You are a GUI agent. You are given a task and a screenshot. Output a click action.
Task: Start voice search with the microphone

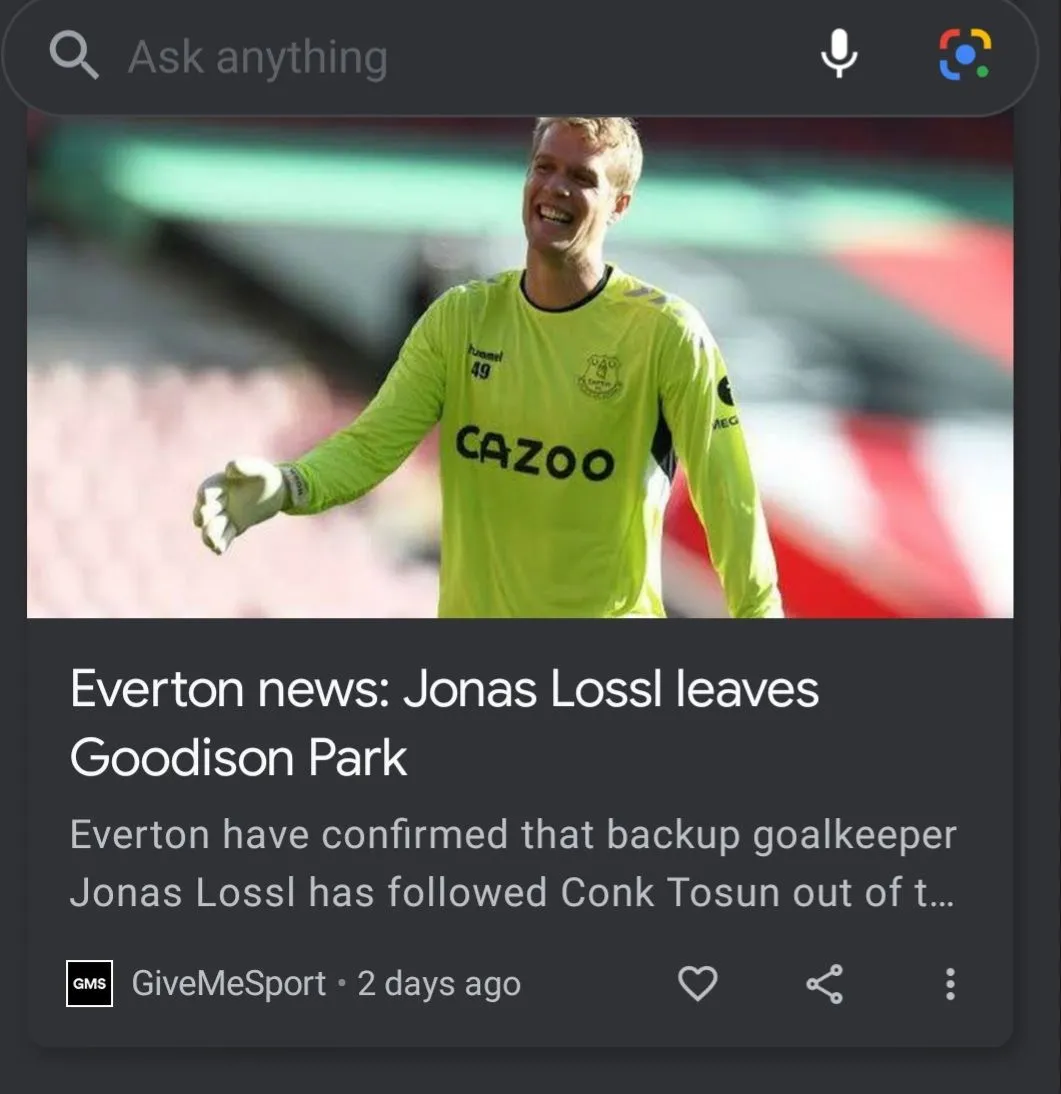coord(839,55)
